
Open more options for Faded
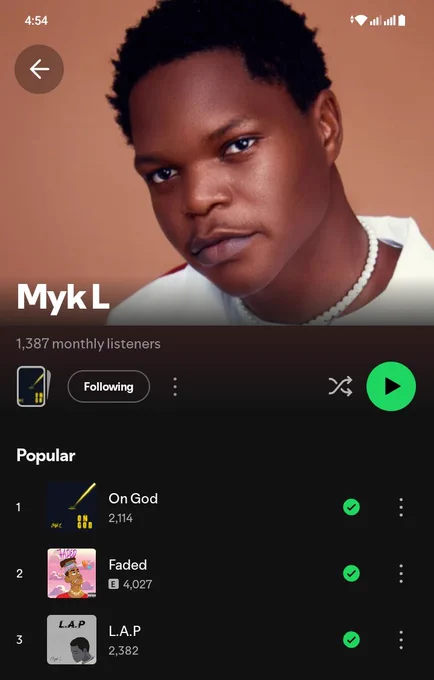tap(401, 573)
